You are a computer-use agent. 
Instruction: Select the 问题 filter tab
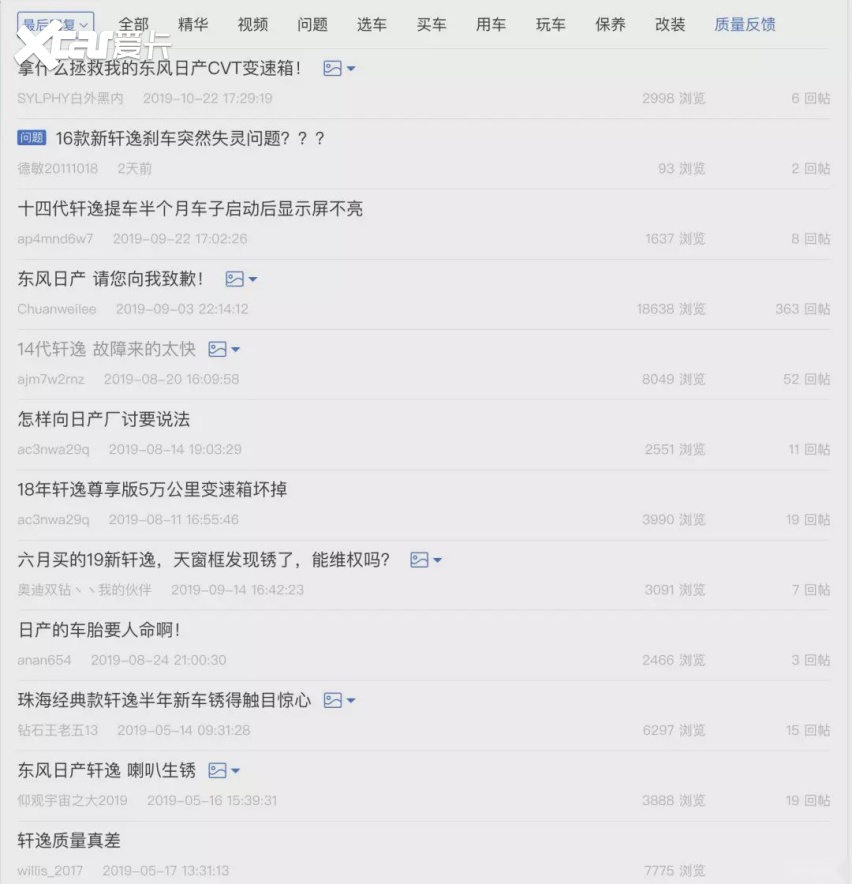pos(312,24)
